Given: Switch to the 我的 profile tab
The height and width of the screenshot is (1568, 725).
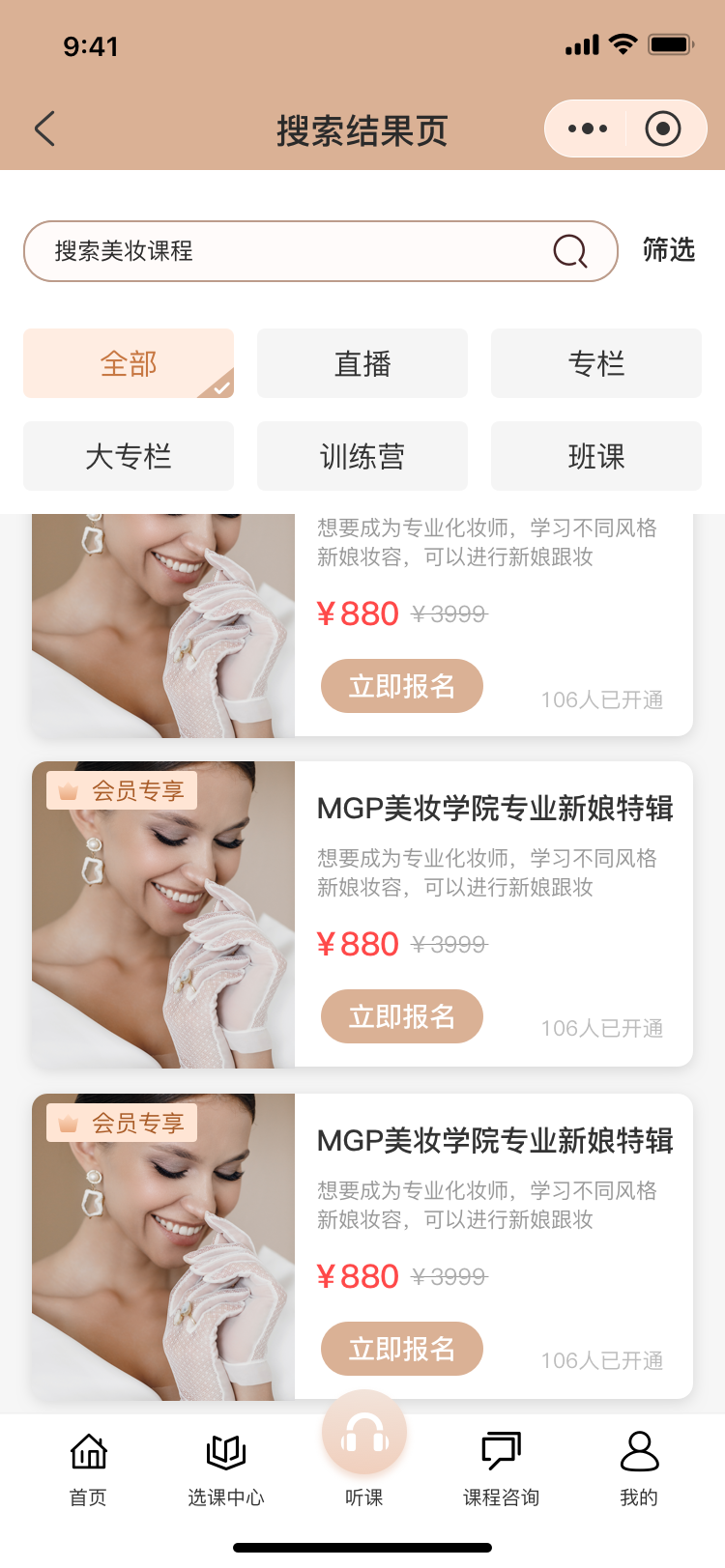Looking at the screenshot, I should pyautogui.click(x=639, y=1468).
